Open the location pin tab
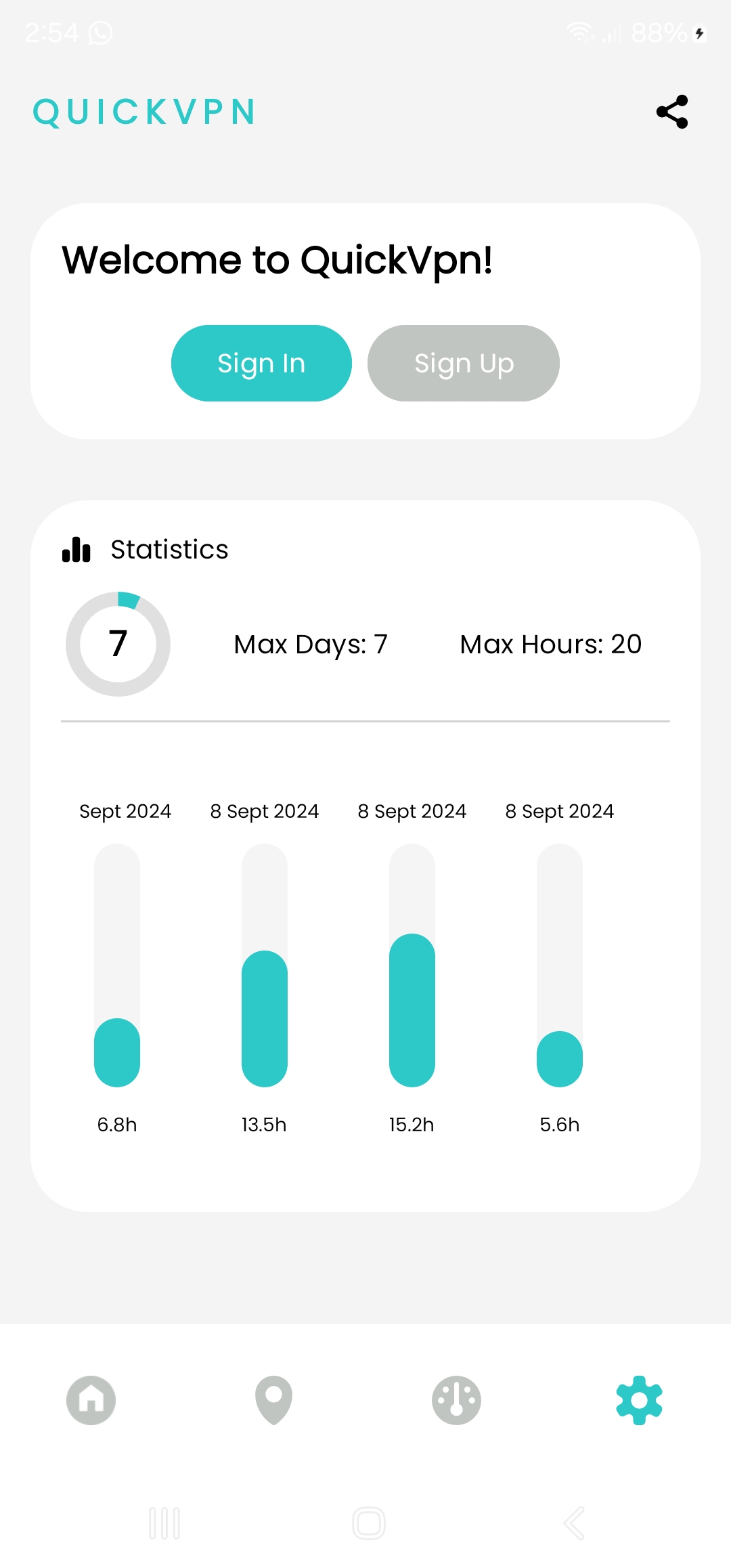 coord(273,1400)
